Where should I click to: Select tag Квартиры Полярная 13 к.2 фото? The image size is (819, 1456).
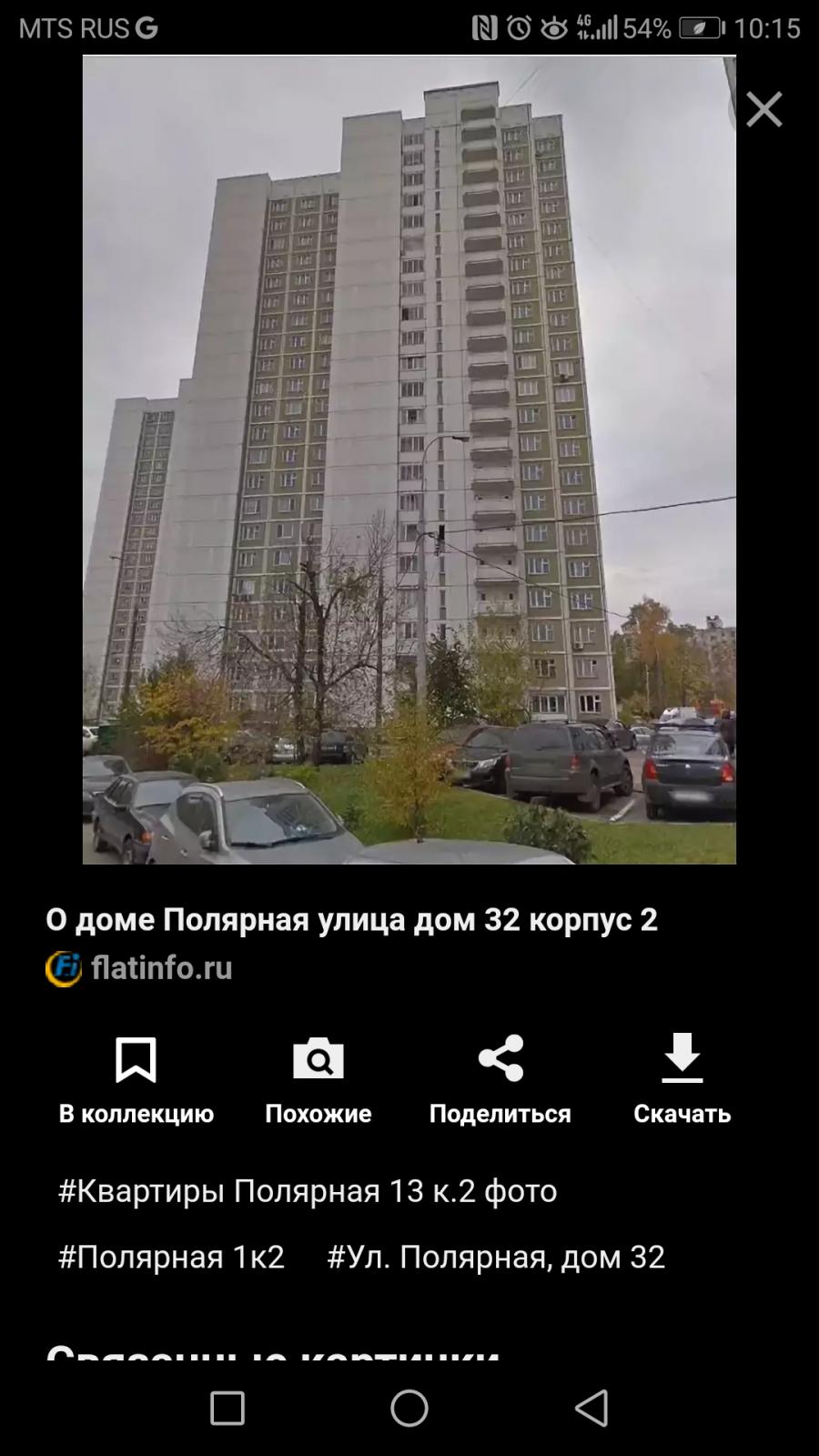click(308, 1190)
